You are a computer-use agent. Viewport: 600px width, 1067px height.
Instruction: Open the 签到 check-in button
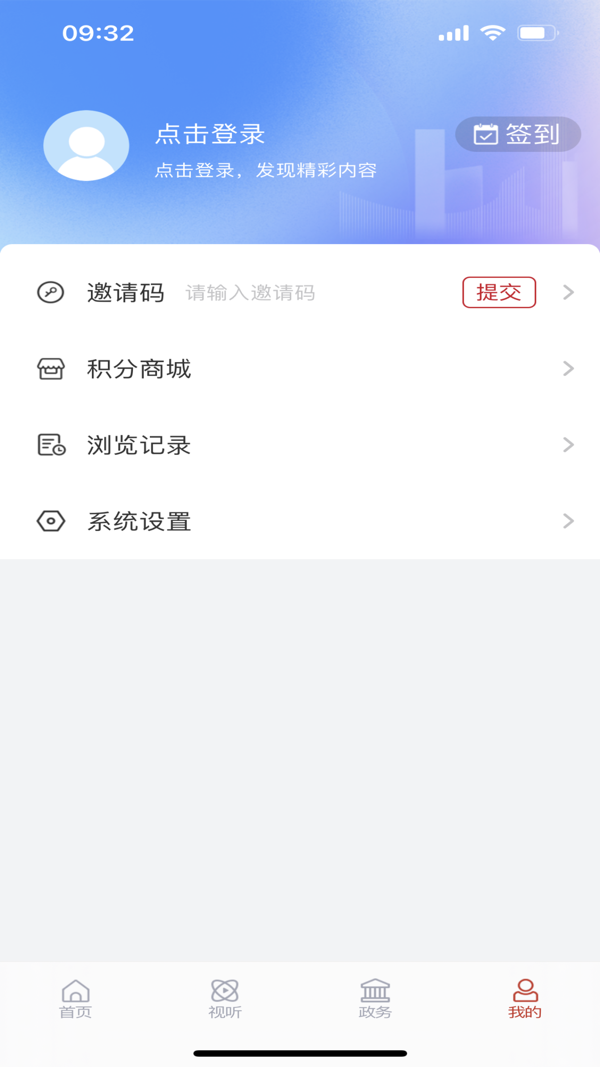click(517, 134)
